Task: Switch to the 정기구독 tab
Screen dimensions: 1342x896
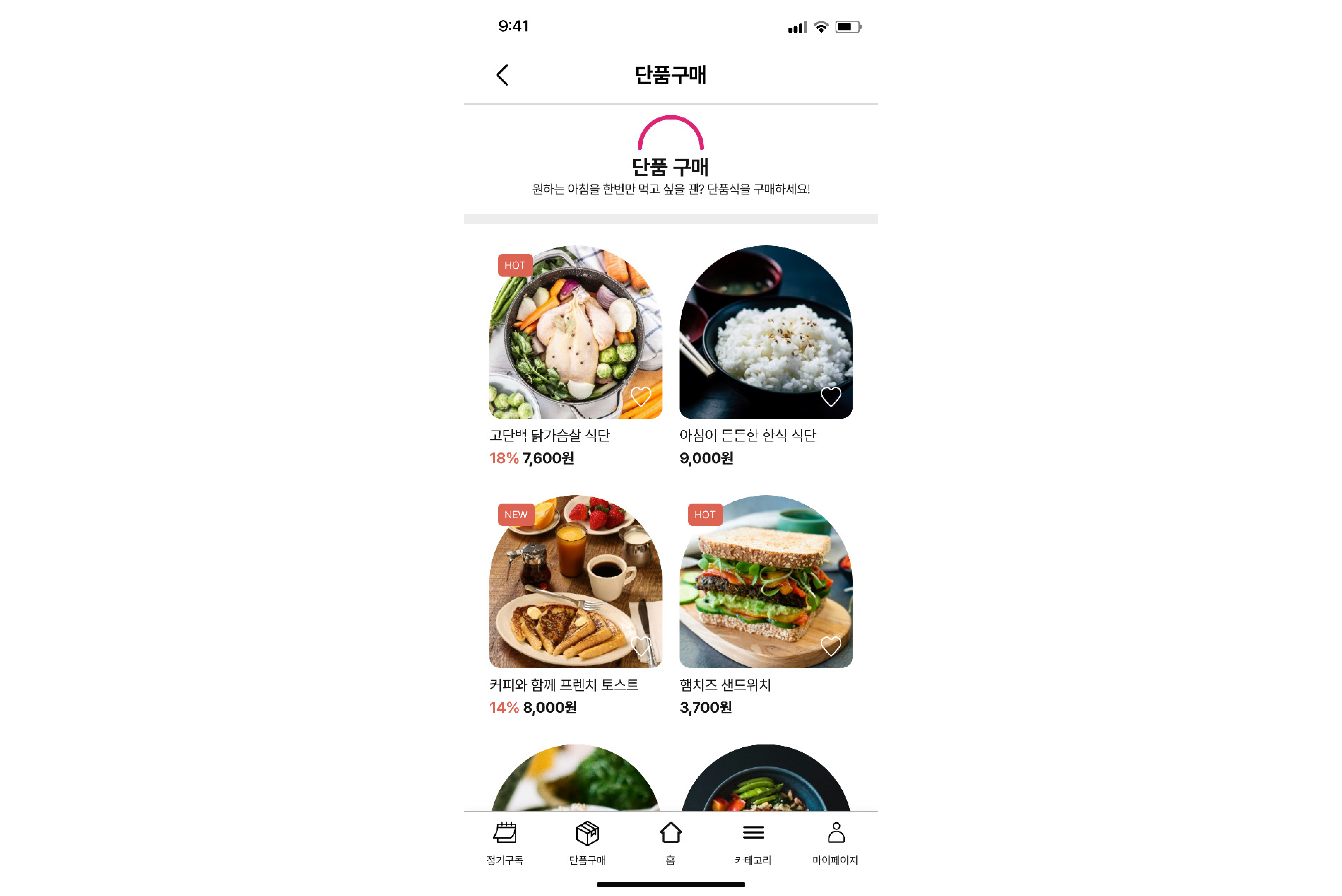Action: tap(505, 843)
